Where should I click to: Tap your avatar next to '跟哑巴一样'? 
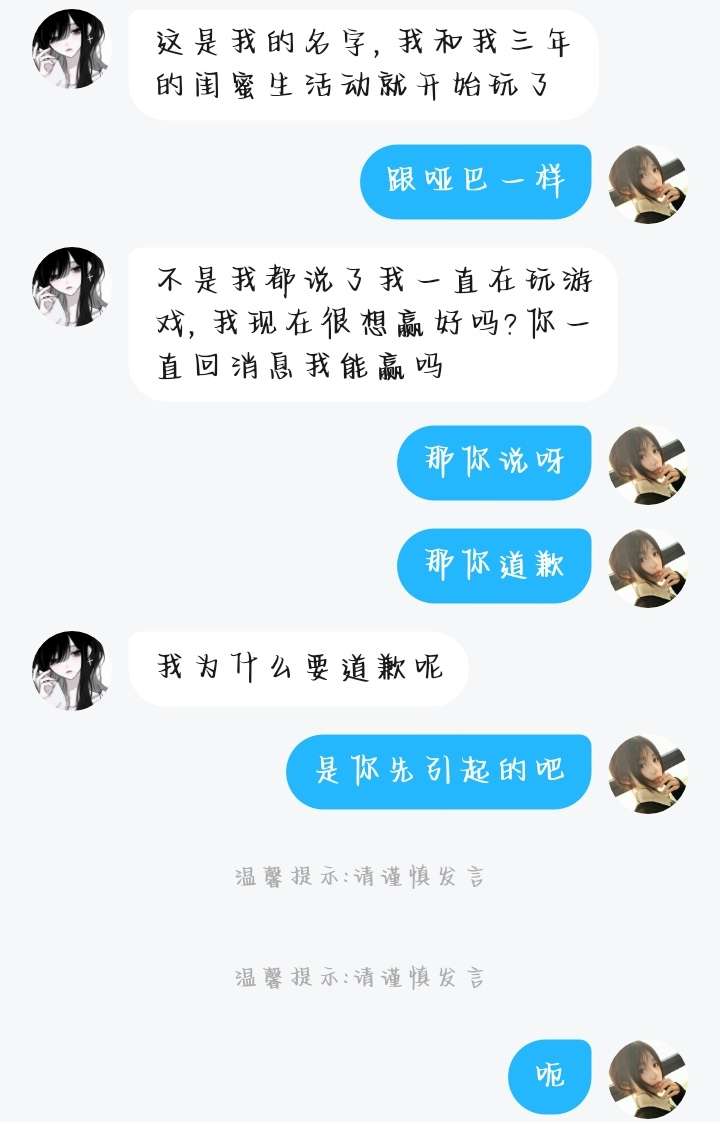[x=648, y=184]
